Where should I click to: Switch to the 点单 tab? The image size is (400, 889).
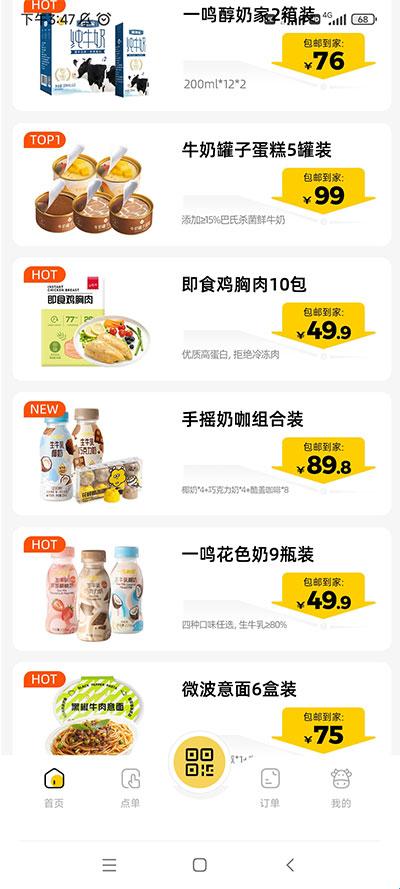130,788
